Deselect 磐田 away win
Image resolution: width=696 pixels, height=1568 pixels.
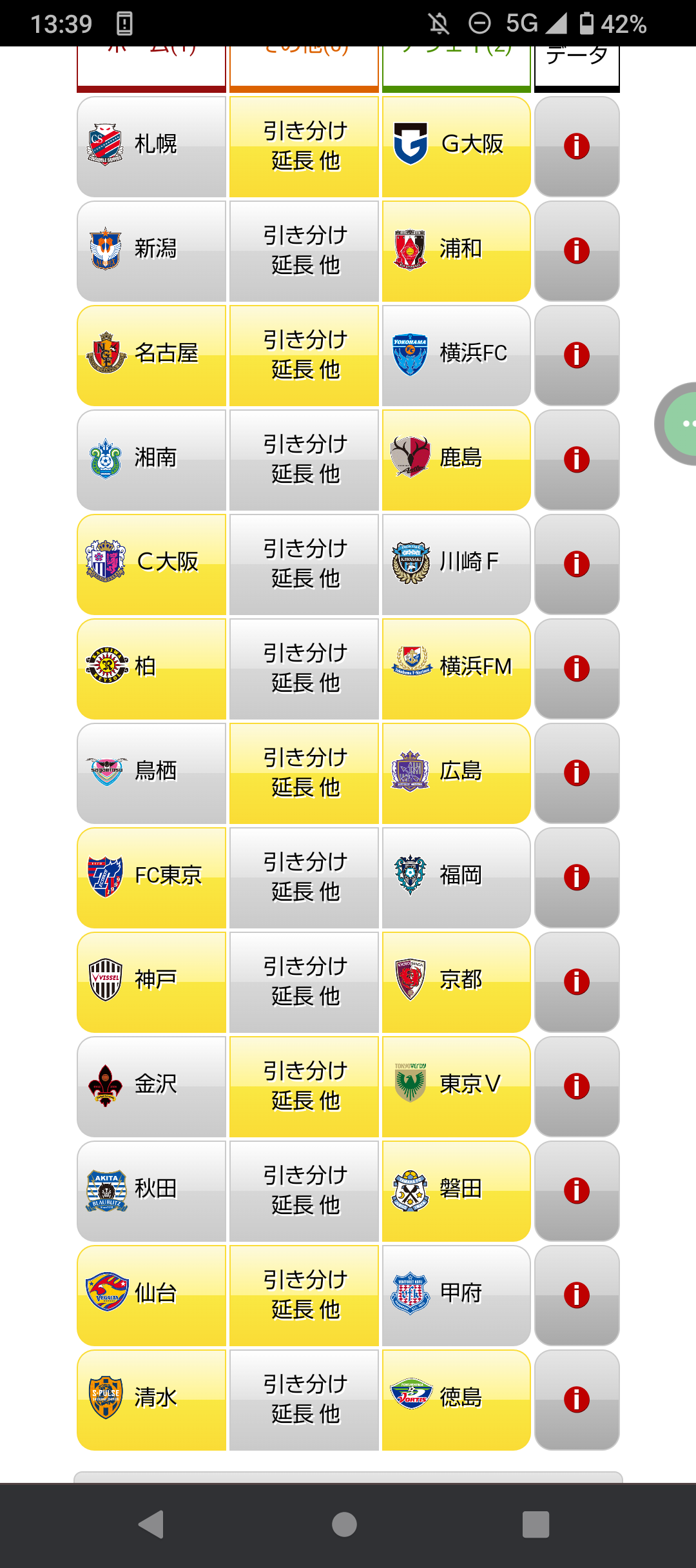pos(456,1191)
